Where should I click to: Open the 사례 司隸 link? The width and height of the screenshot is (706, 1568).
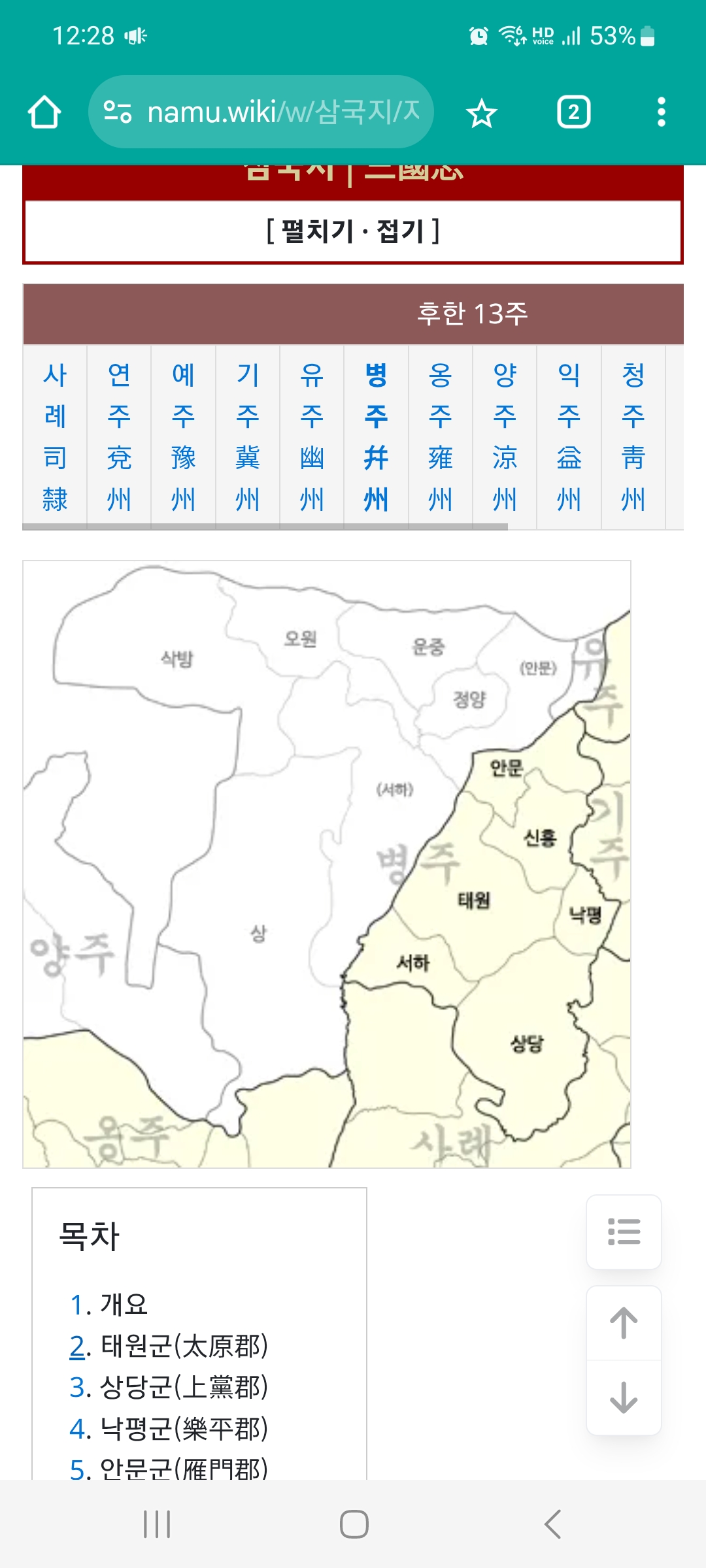click(x=55, y=436)
